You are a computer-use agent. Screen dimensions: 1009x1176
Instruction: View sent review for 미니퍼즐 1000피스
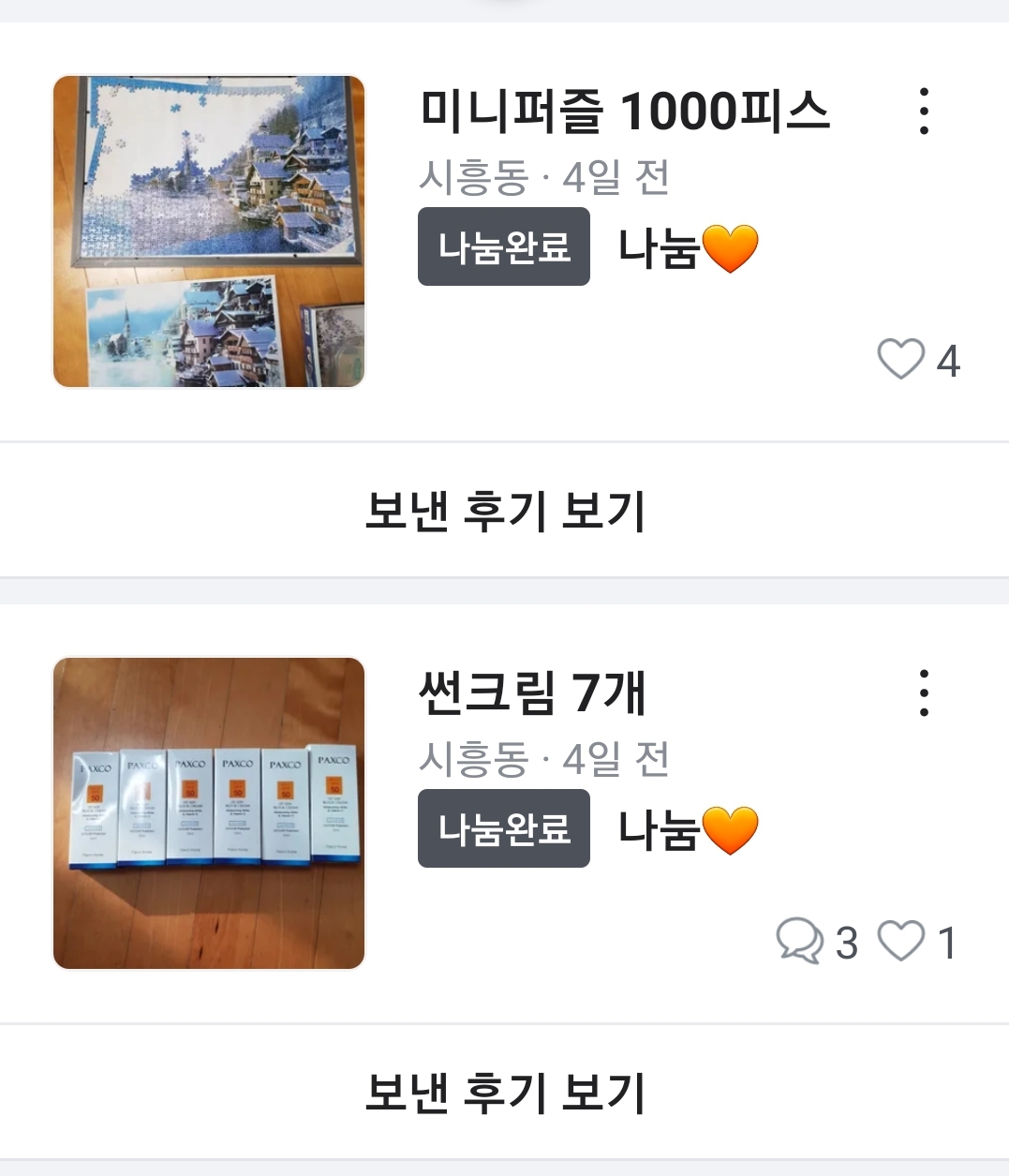[x=504, y=511]
